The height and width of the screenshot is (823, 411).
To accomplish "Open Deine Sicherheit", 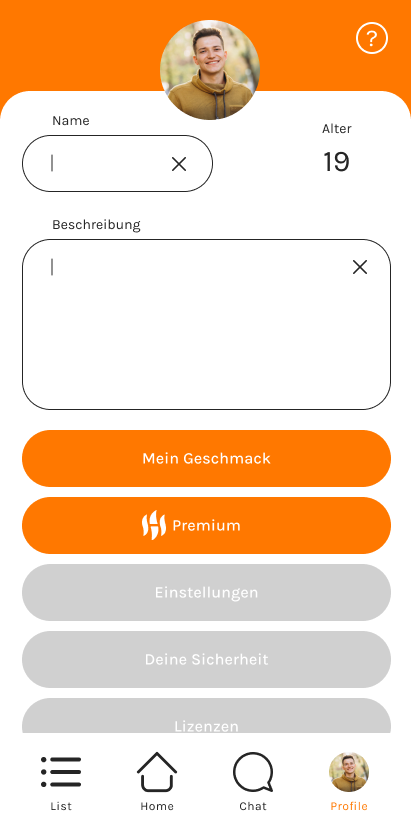I will tap(206, 660).
